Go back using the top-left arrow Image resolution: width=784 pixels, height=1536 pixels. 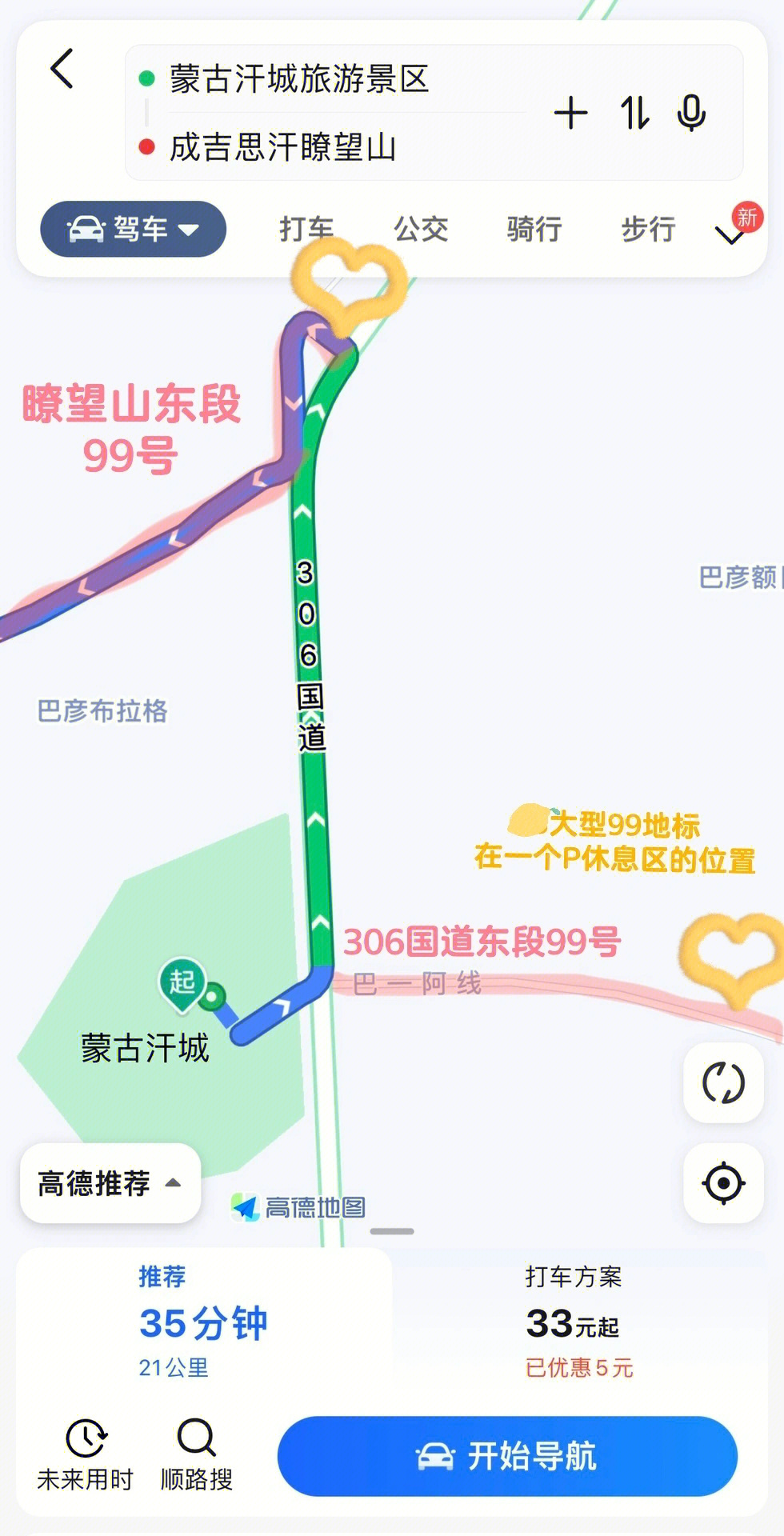pyautogui.click(x=62, y=69)
